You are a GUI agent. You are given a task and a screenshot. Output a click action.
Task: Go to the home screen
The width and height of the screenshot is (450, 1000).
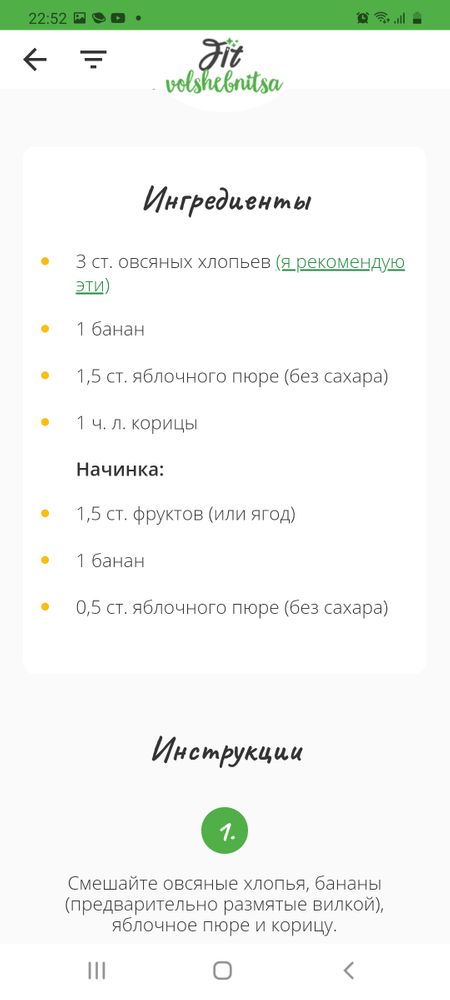coord(222,971)
